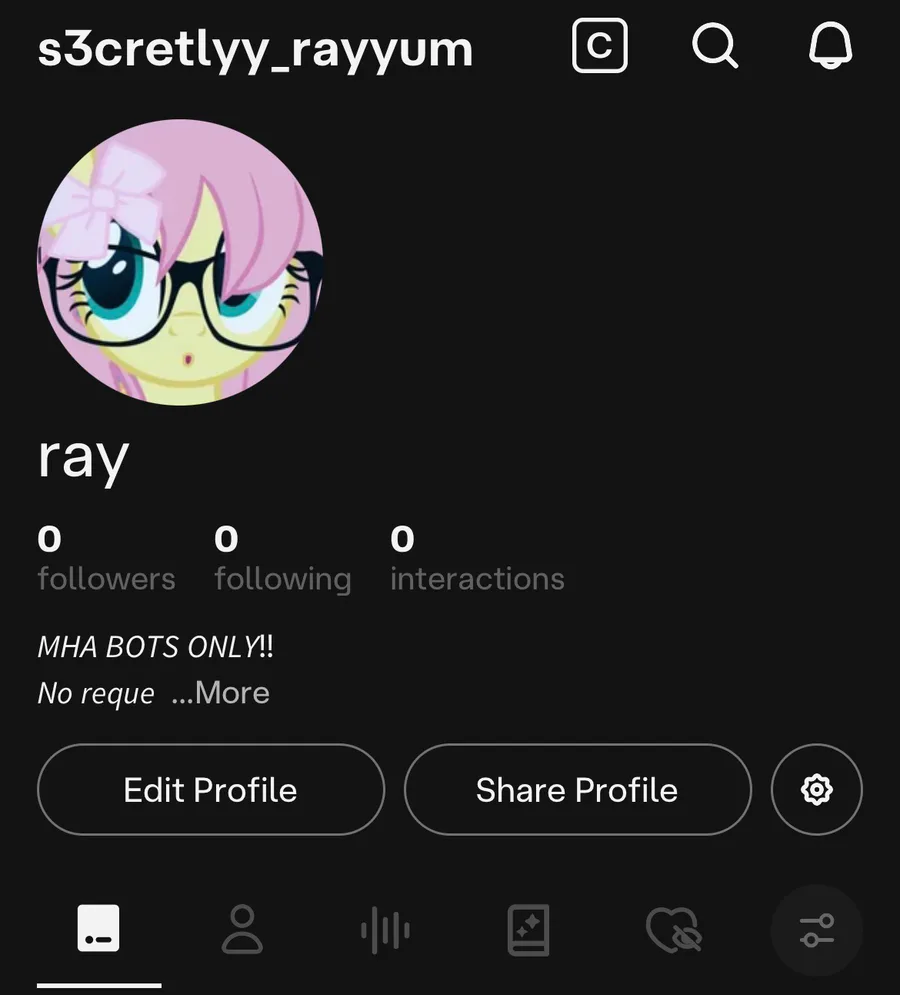The width and height of the screenshot is (900, 995).
Task: Tap the profile avatar picture
Action: click(180, 262)
